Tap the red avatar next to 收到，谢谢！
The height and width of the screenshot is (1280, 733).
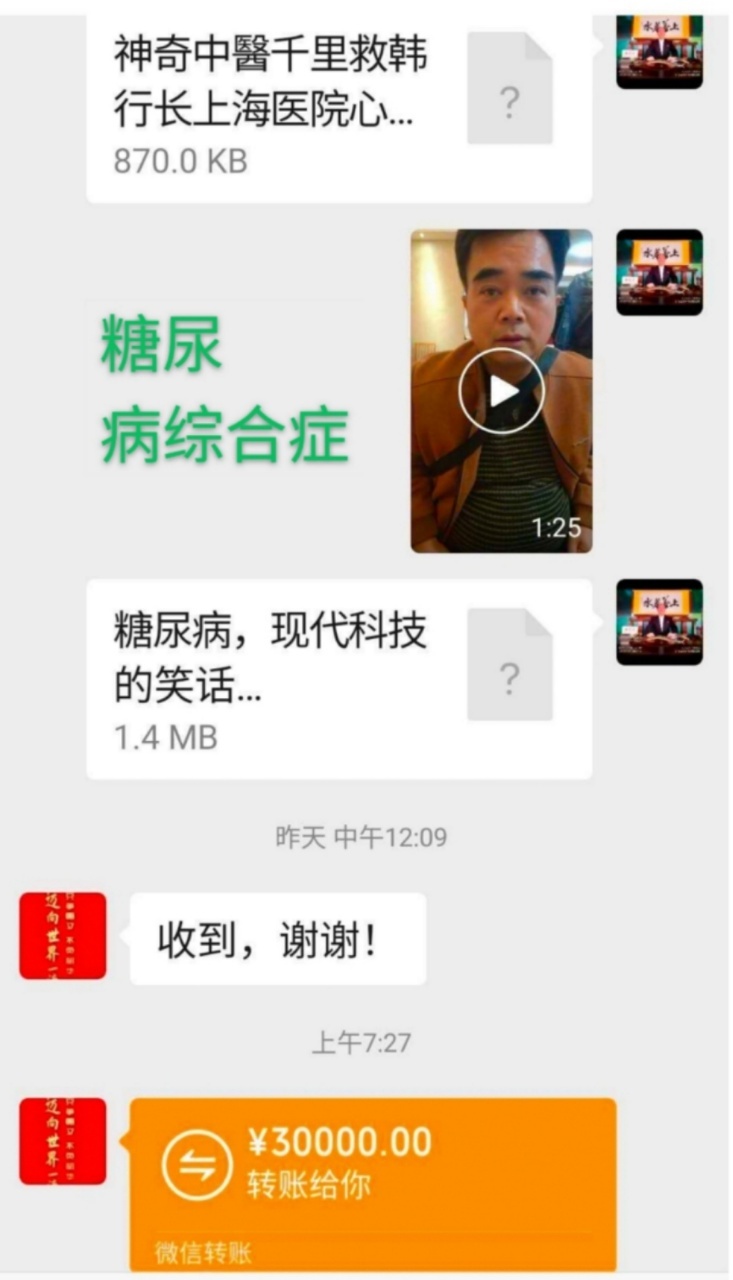tap(63, 936)
